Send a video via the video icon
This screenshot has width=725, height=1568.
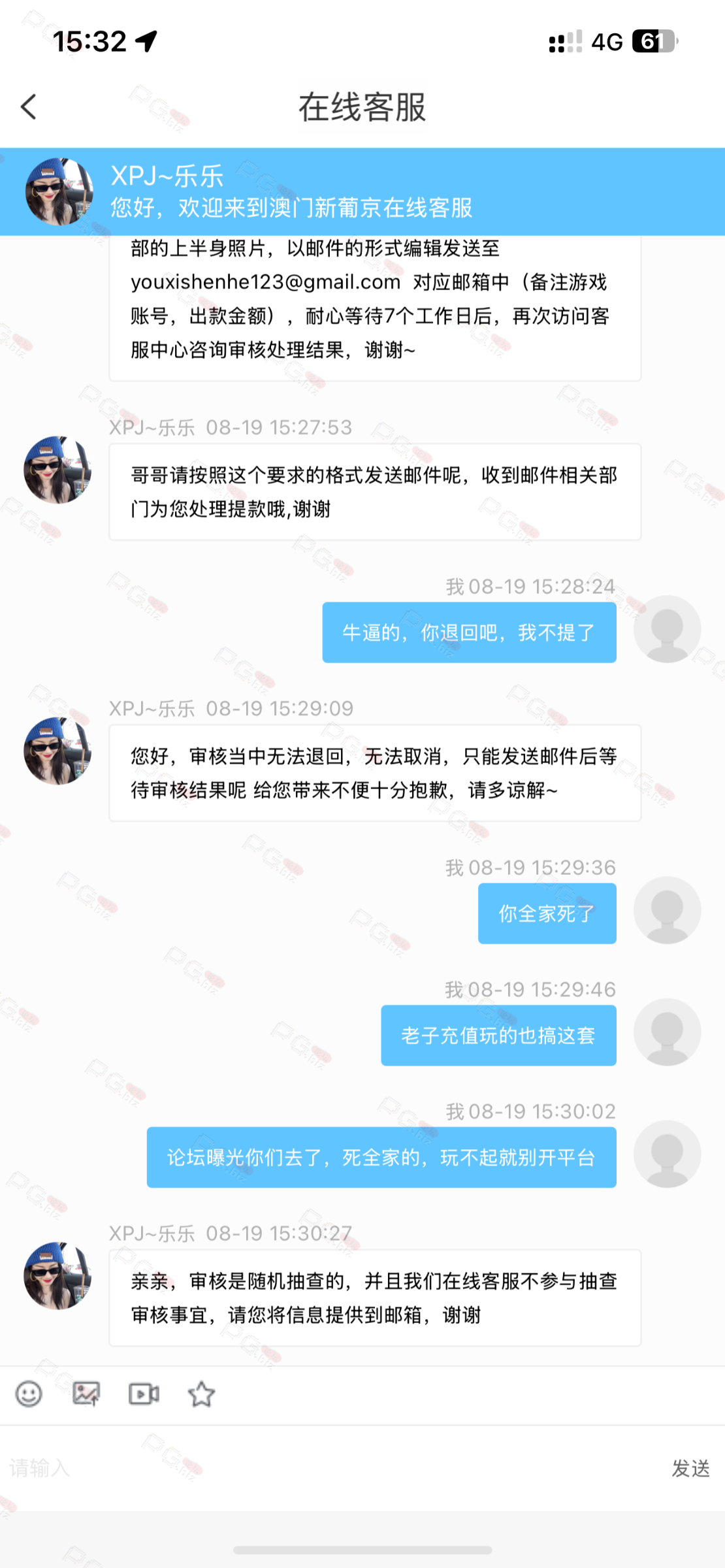tap(144, 1394)
